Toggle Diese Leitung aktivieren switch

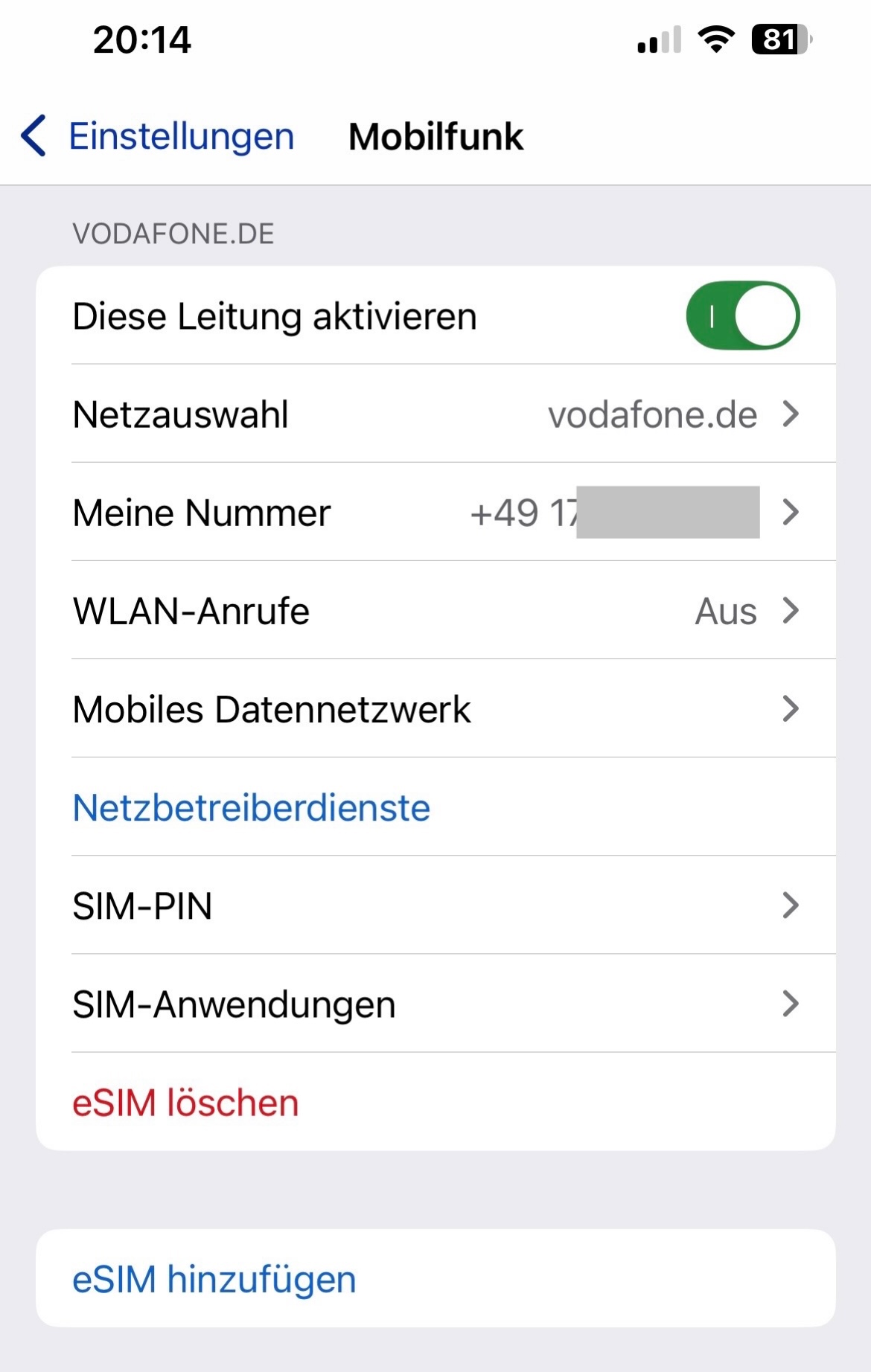(x=742, y=316)
